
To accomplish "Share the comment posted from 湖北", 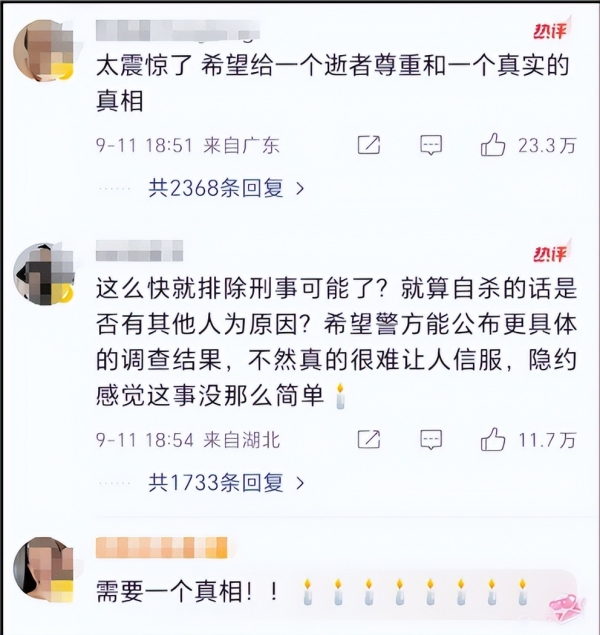I will [x=369, y=439].
